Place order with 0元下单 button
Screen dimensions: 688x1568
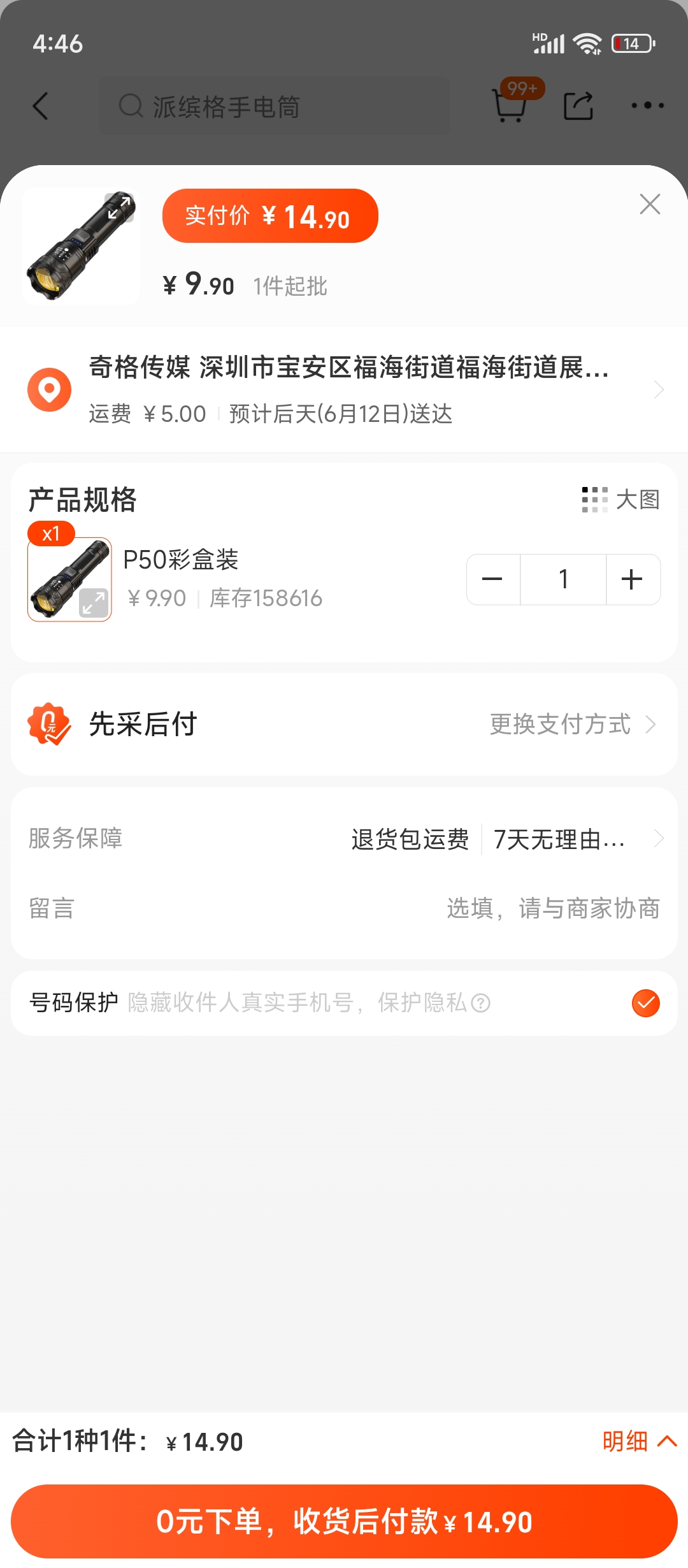(344, 1521)
